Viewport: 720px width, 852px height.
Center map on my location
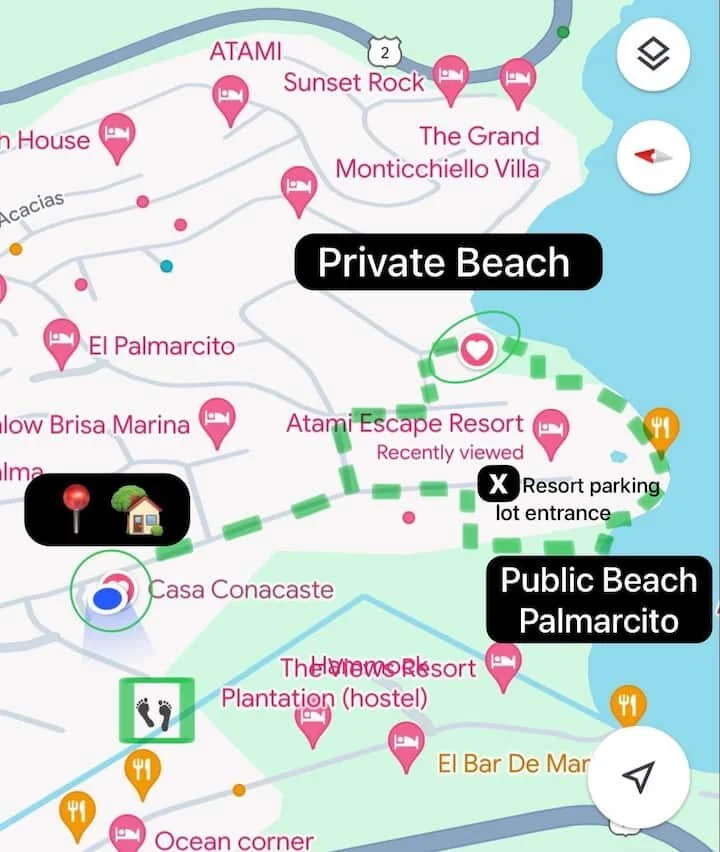(x=637, y=777)
